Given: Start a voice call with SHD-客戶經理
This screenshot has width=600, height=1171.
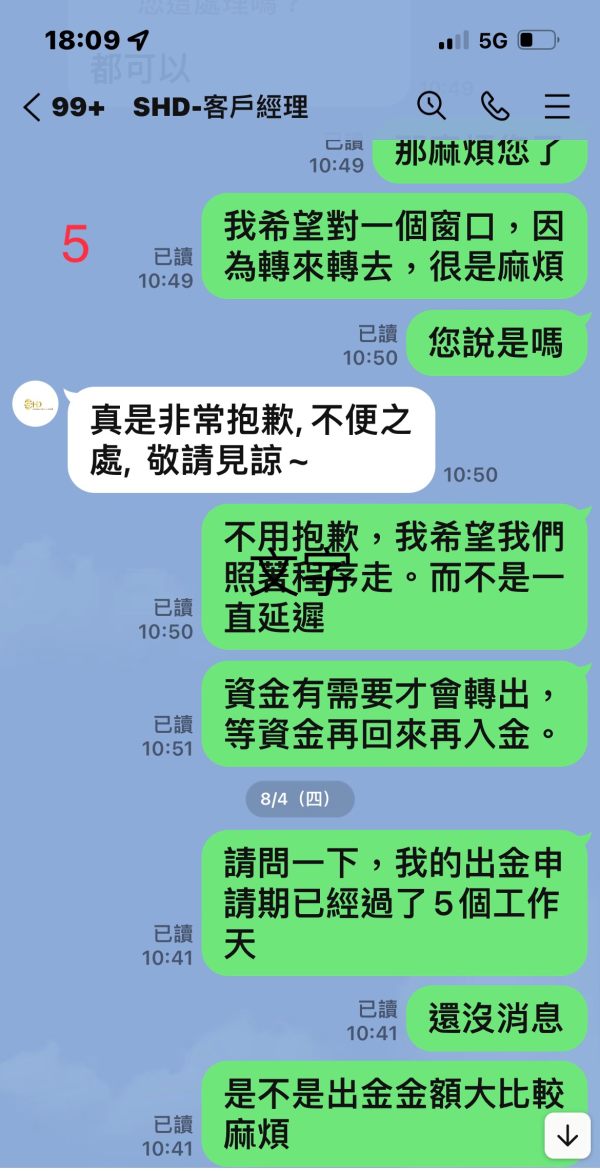Looking at the screenshot, I should click(x=495, y=107).
